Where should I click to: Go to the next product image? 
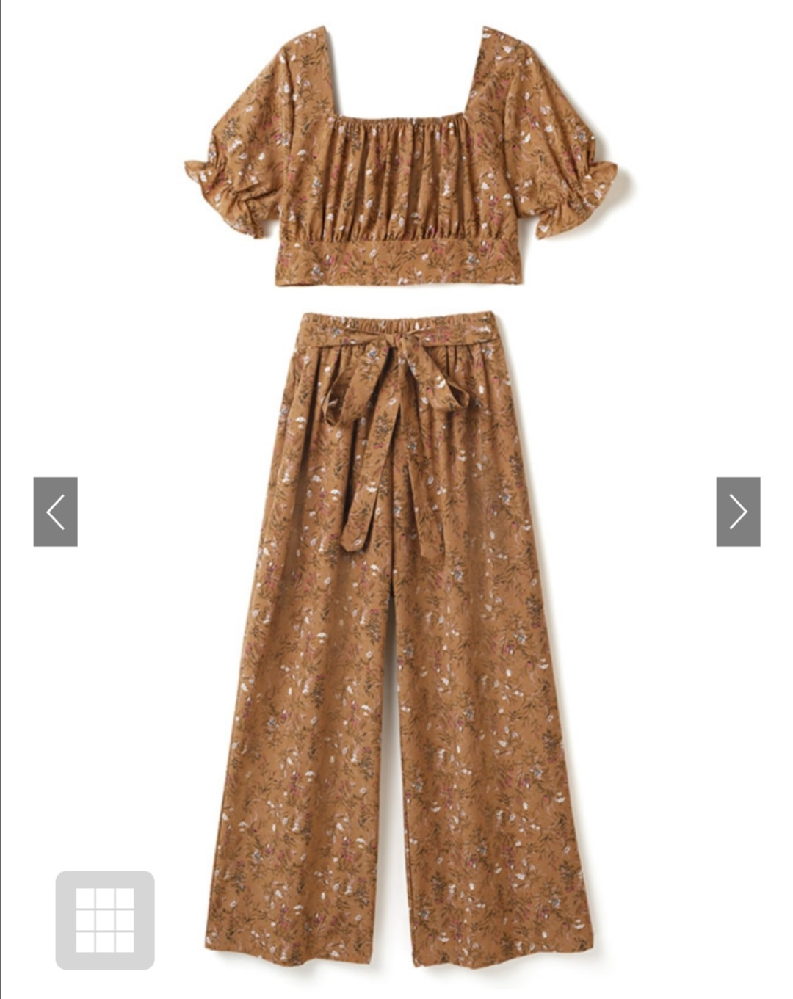pos(738,512)
